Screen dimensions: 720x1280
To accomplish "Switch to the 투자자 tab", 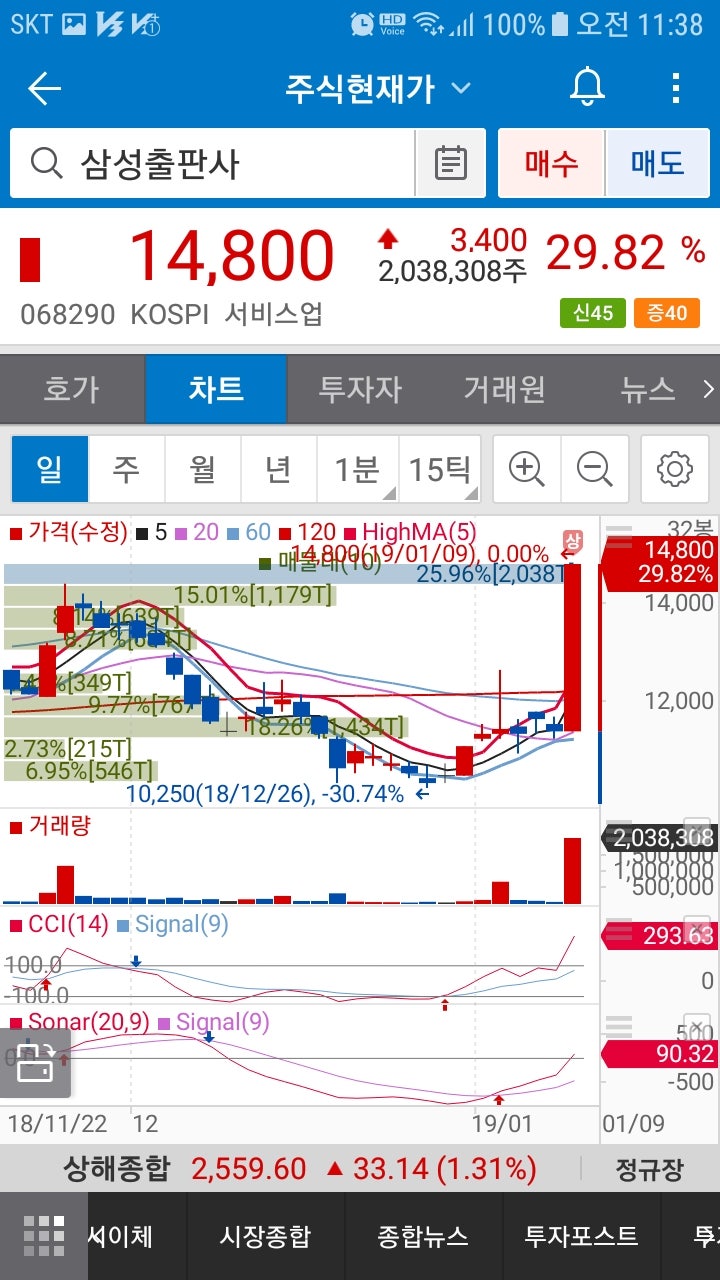I will pos(360,389).
